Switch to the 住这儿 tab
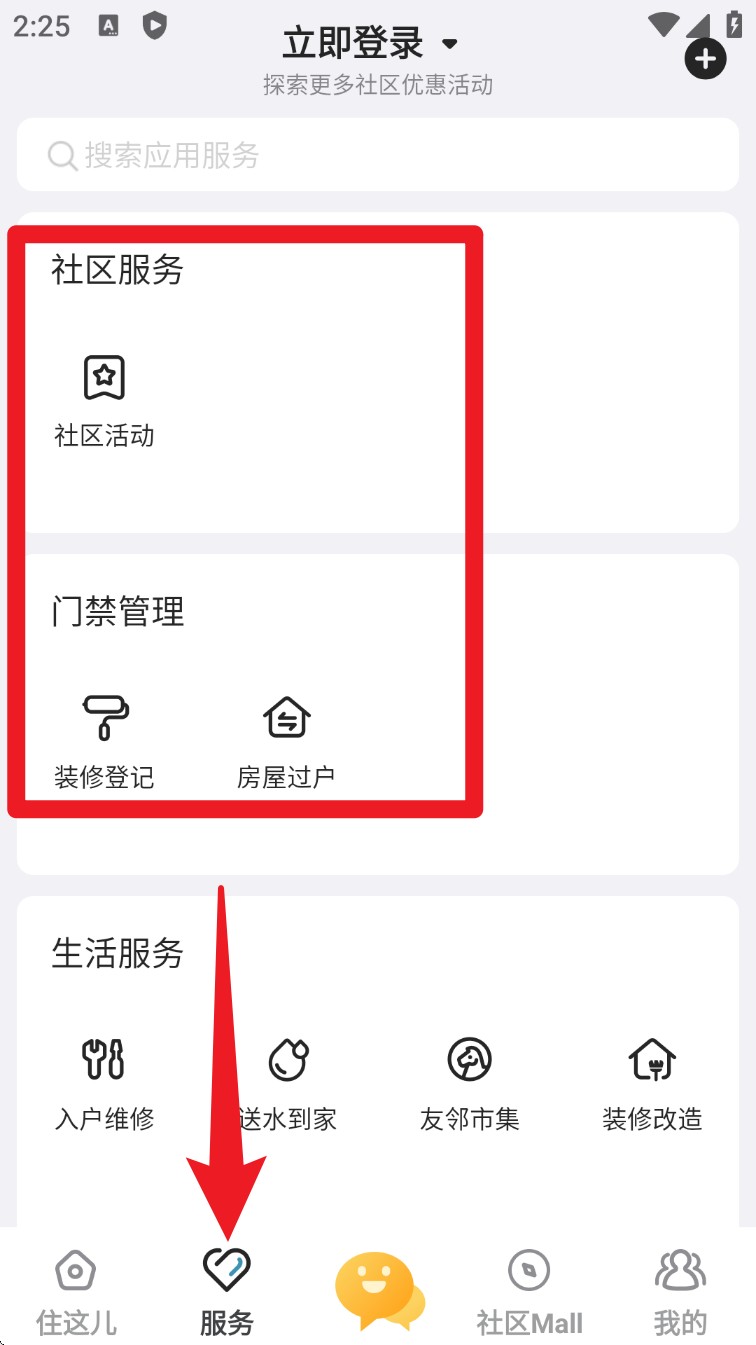This screenshot has width=756, height=1345. click(x=76, y=1292)
